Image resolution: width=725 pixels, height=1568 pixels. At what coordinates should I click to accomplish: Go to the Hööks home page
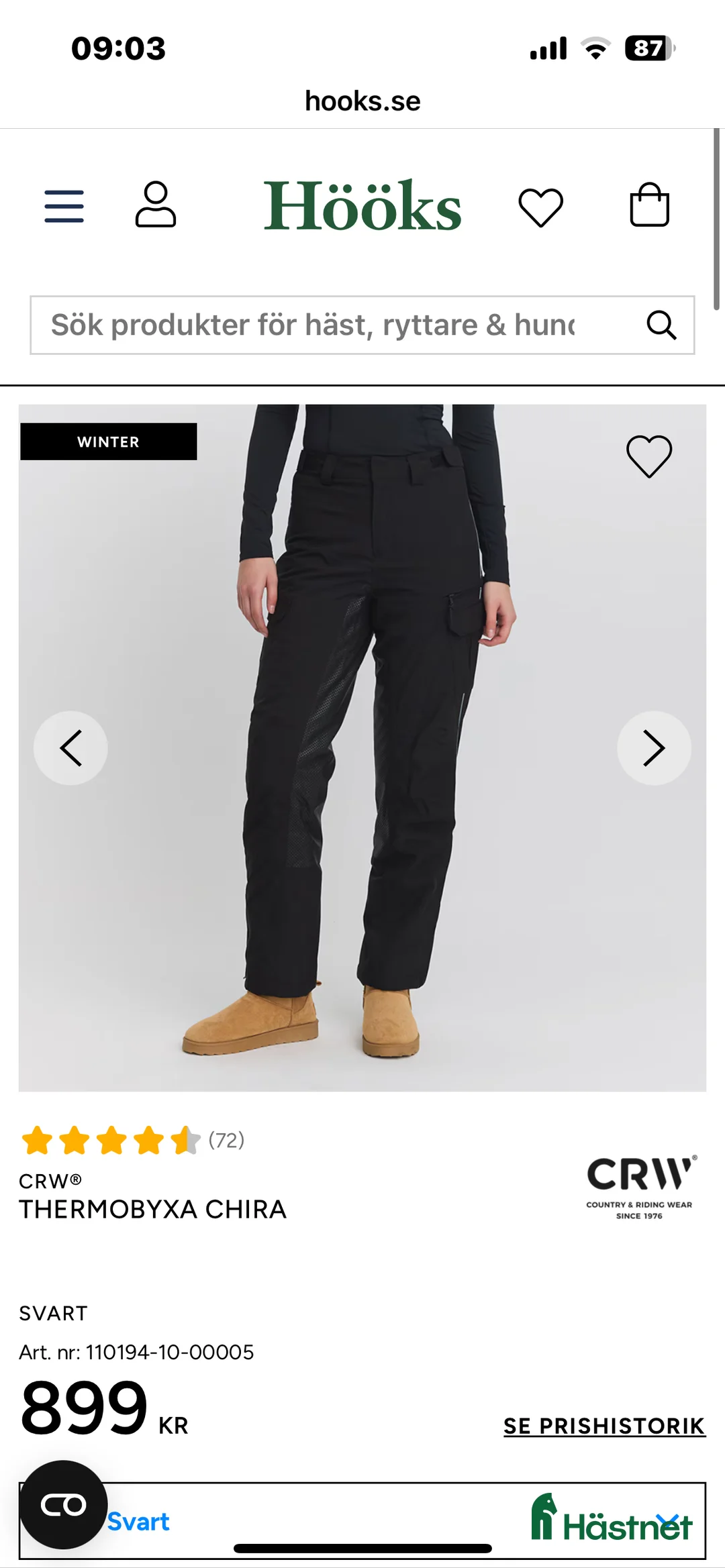click(x=362, y=206)
